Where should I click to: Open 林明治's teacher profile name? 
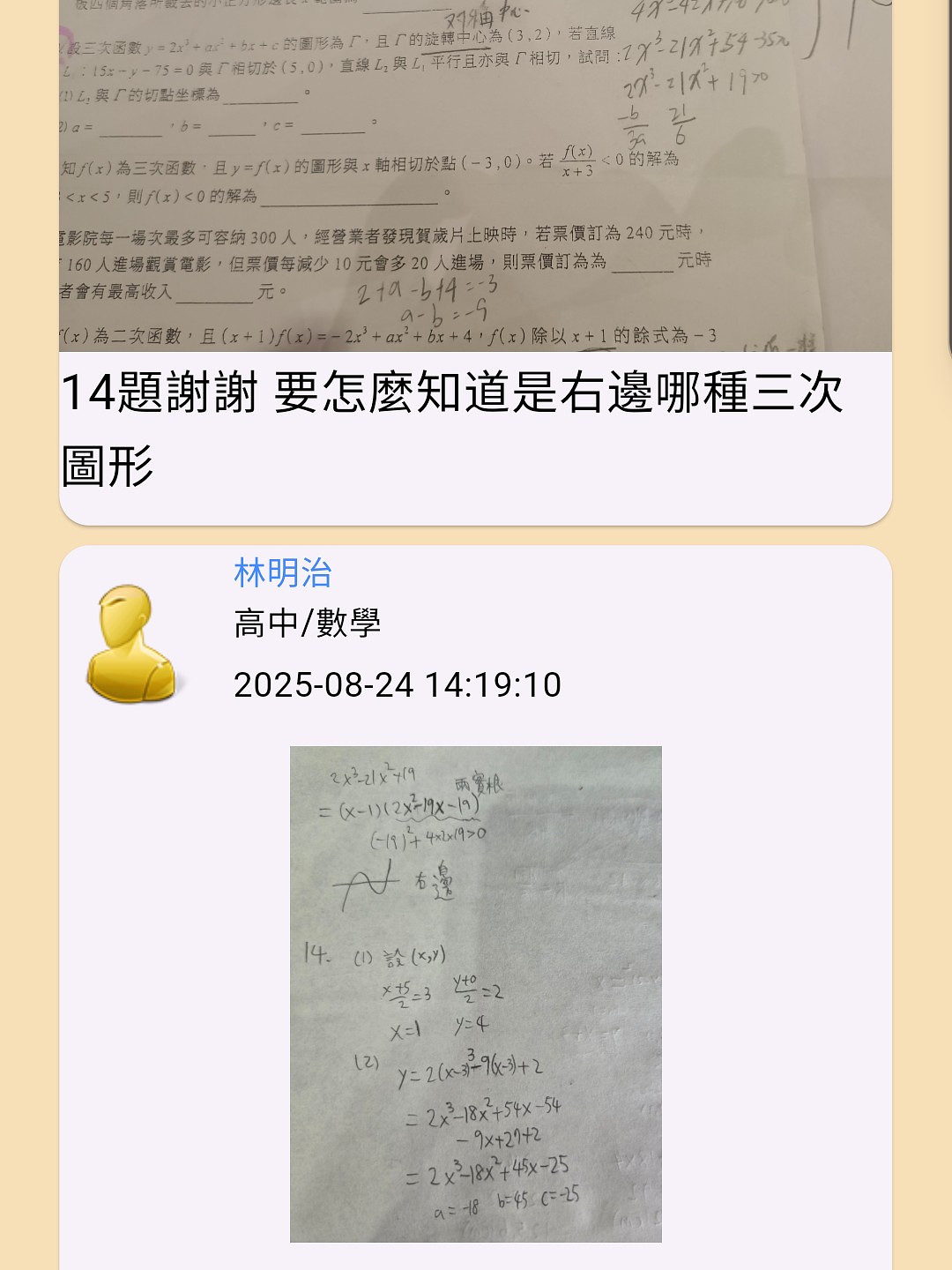point(282,573)
